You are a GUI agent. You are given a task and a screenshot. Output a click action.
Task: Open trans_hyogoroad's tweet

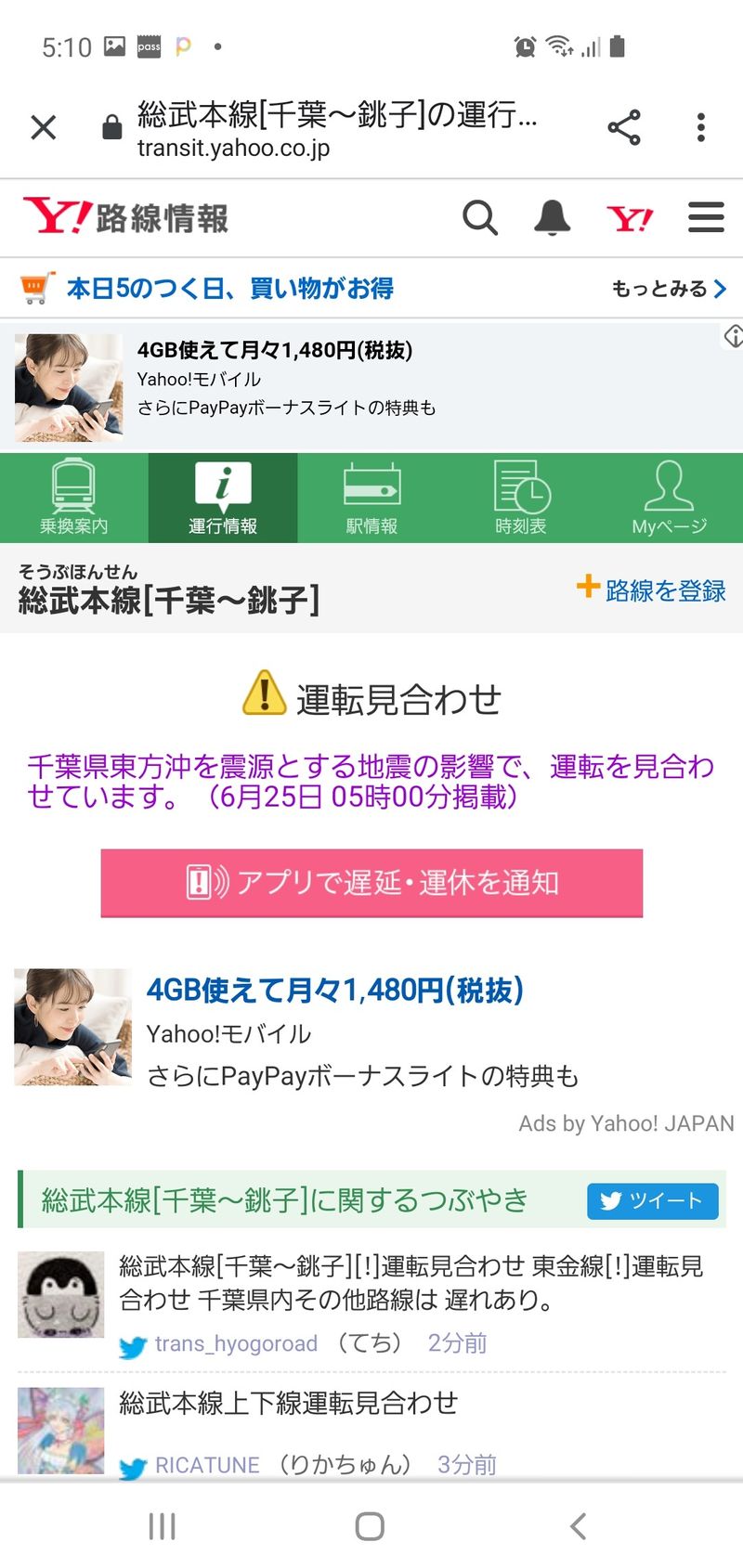tap(409, 1283)
